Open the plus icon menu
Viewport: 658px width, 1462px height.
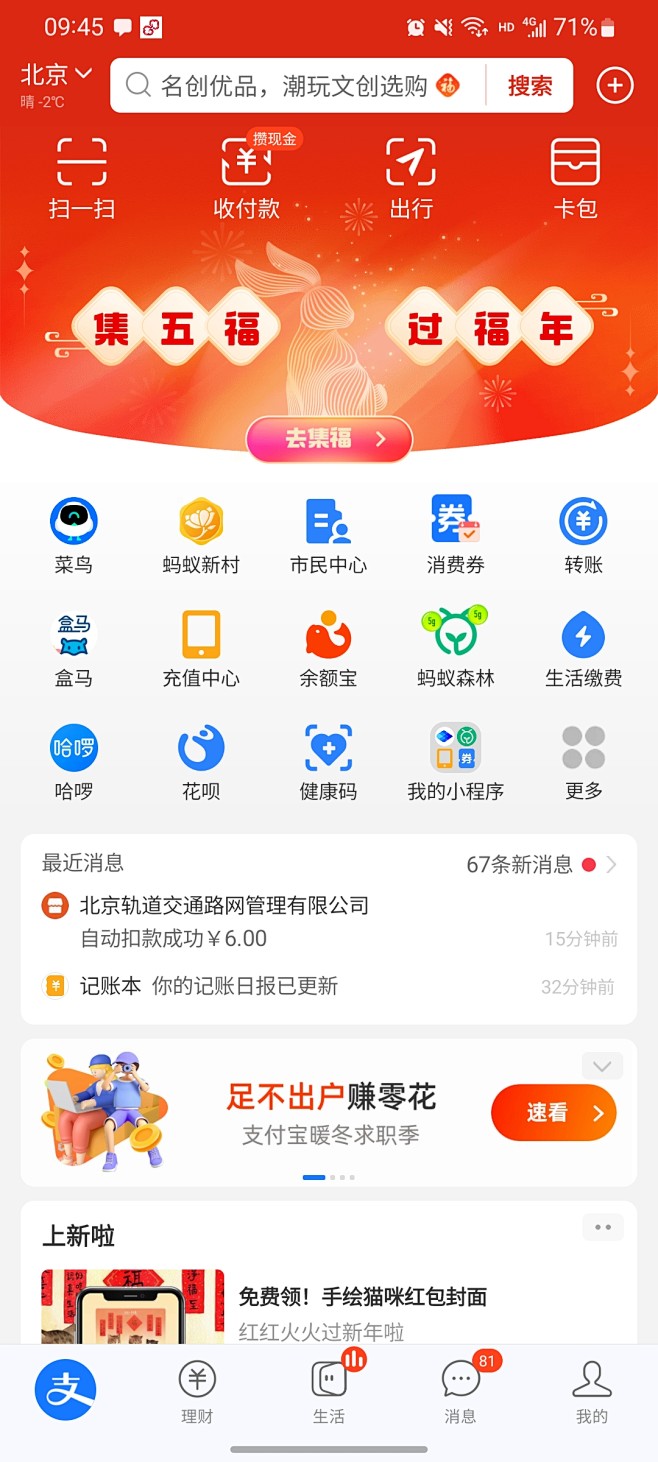615,86
